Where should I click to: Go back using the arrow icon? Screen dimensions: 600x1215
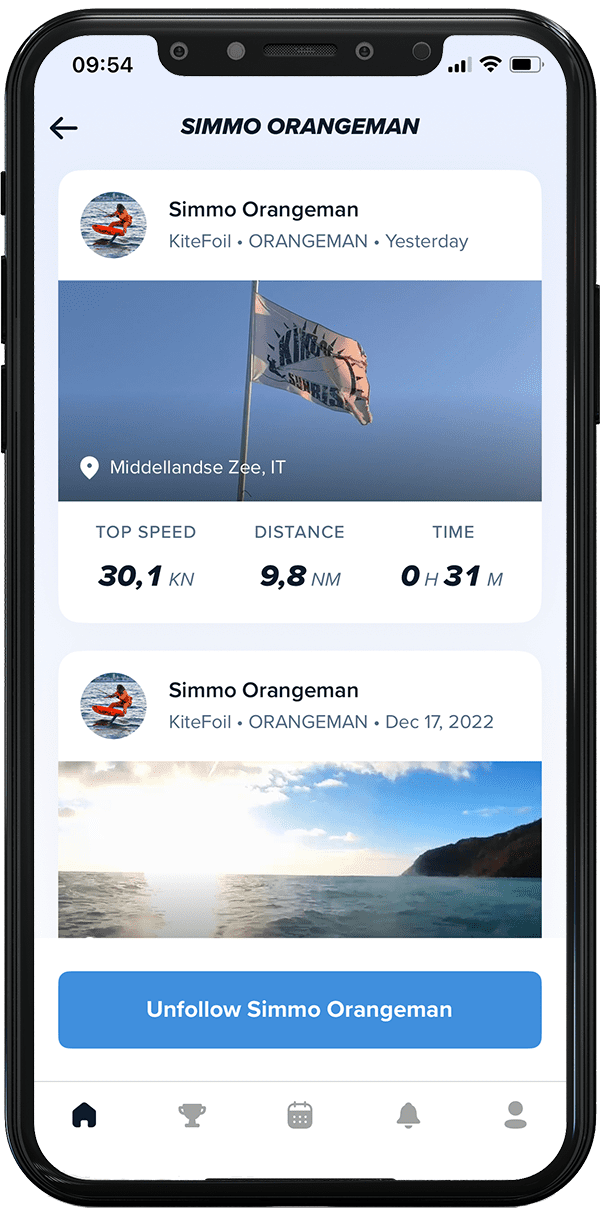tap(64, 127)
